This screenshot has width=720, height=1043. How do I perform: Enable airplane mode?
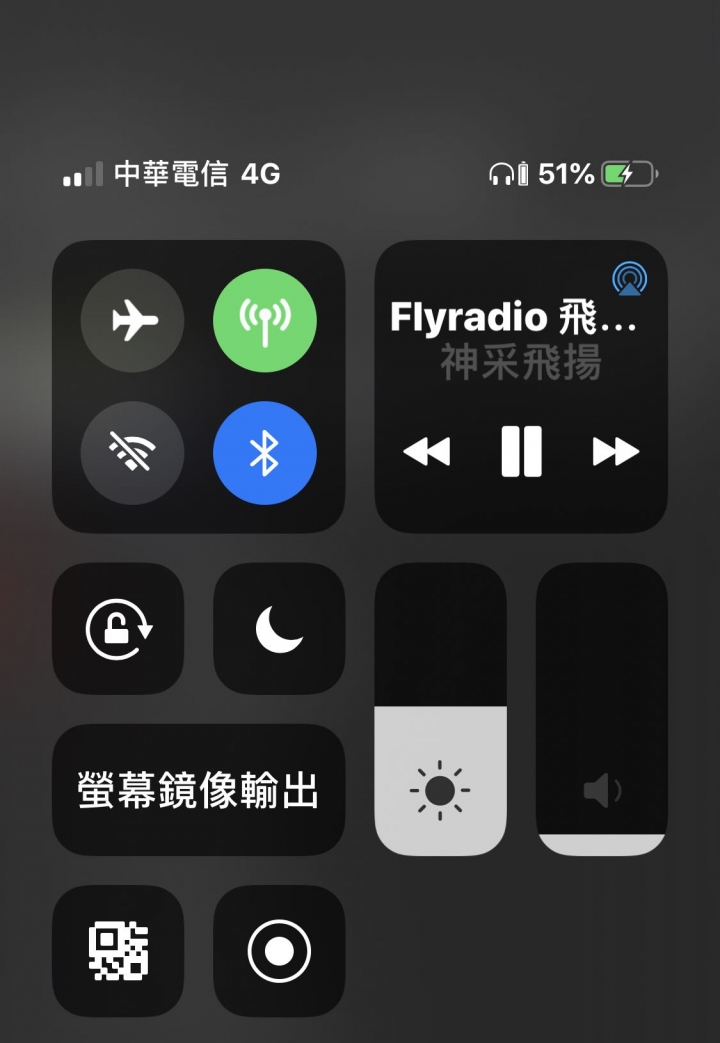tap(133, 321)
